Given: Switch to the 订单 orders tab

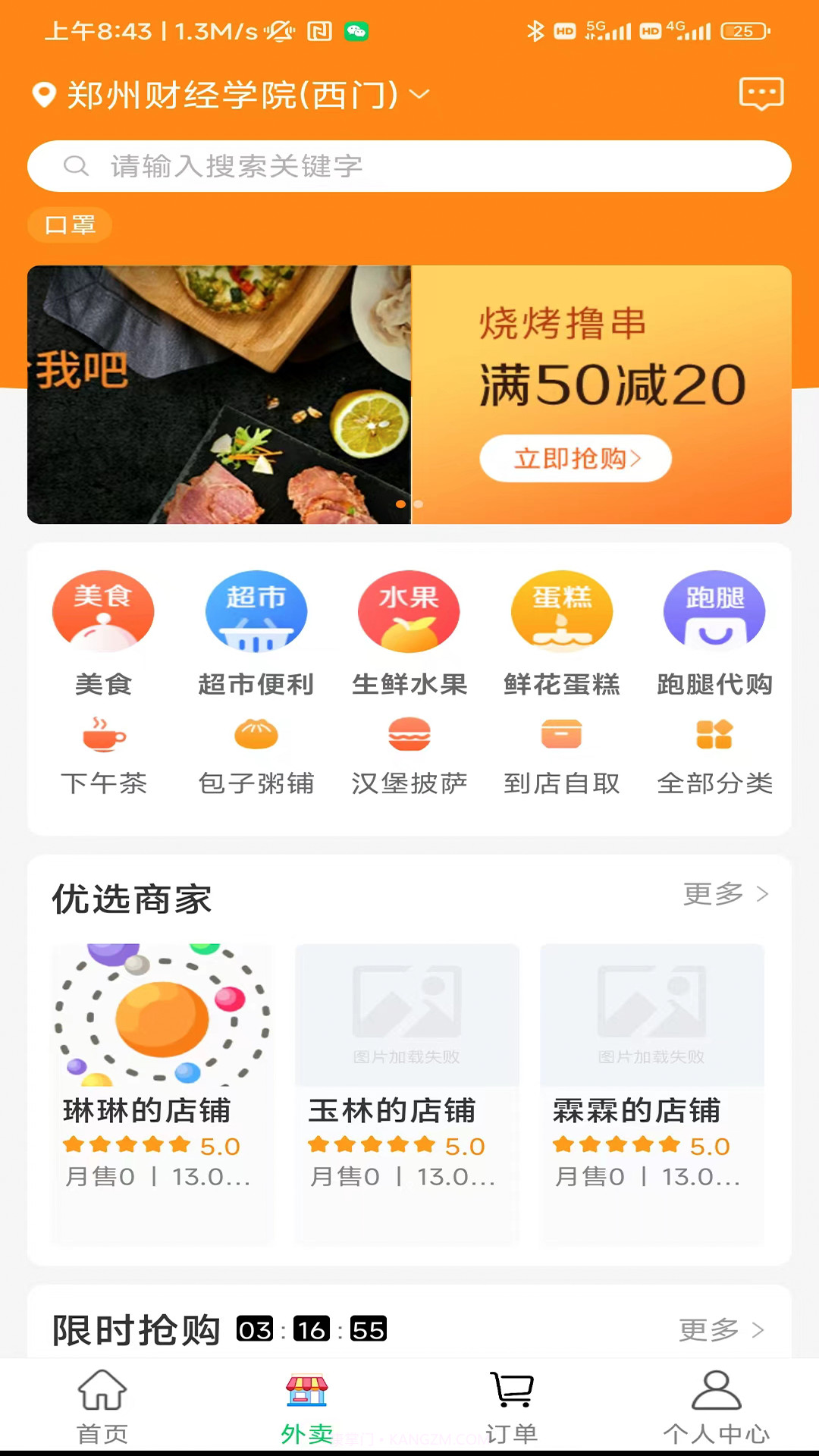Looking at the screenshot, I should point(512,1407).
